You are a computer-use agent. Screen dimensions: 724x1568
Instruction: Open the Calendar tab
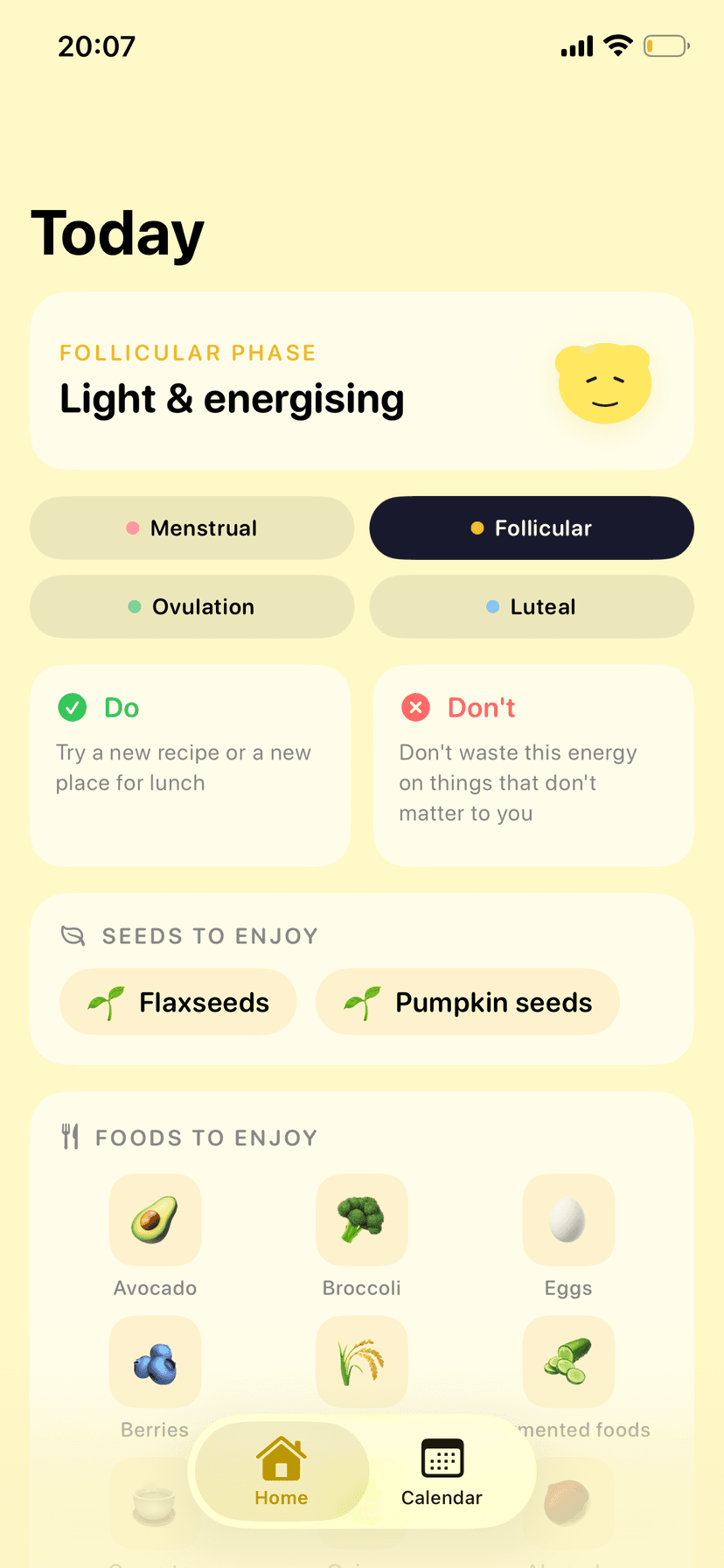click(442, 1472)
